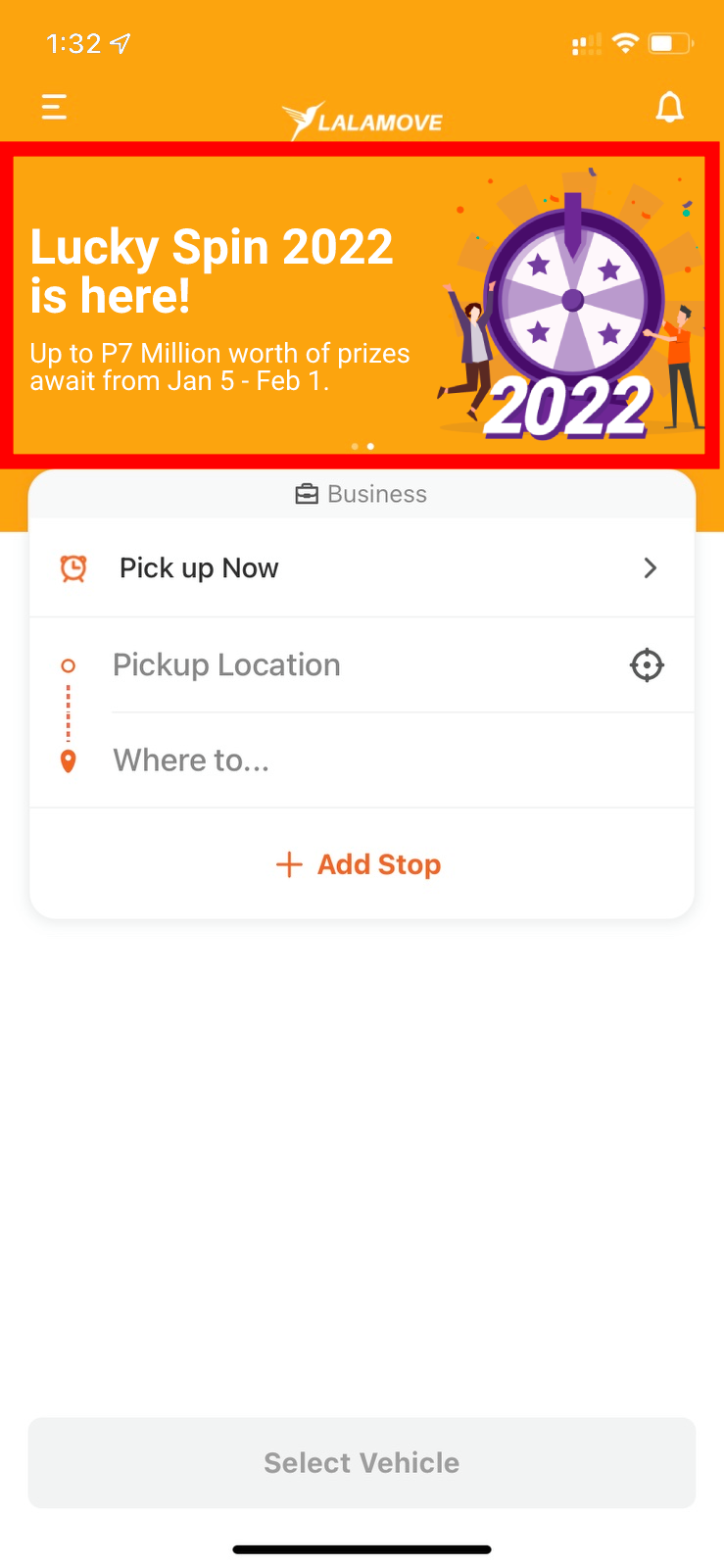Open the Business profile selector
The image size is (724, 1568).
[362, 494]
